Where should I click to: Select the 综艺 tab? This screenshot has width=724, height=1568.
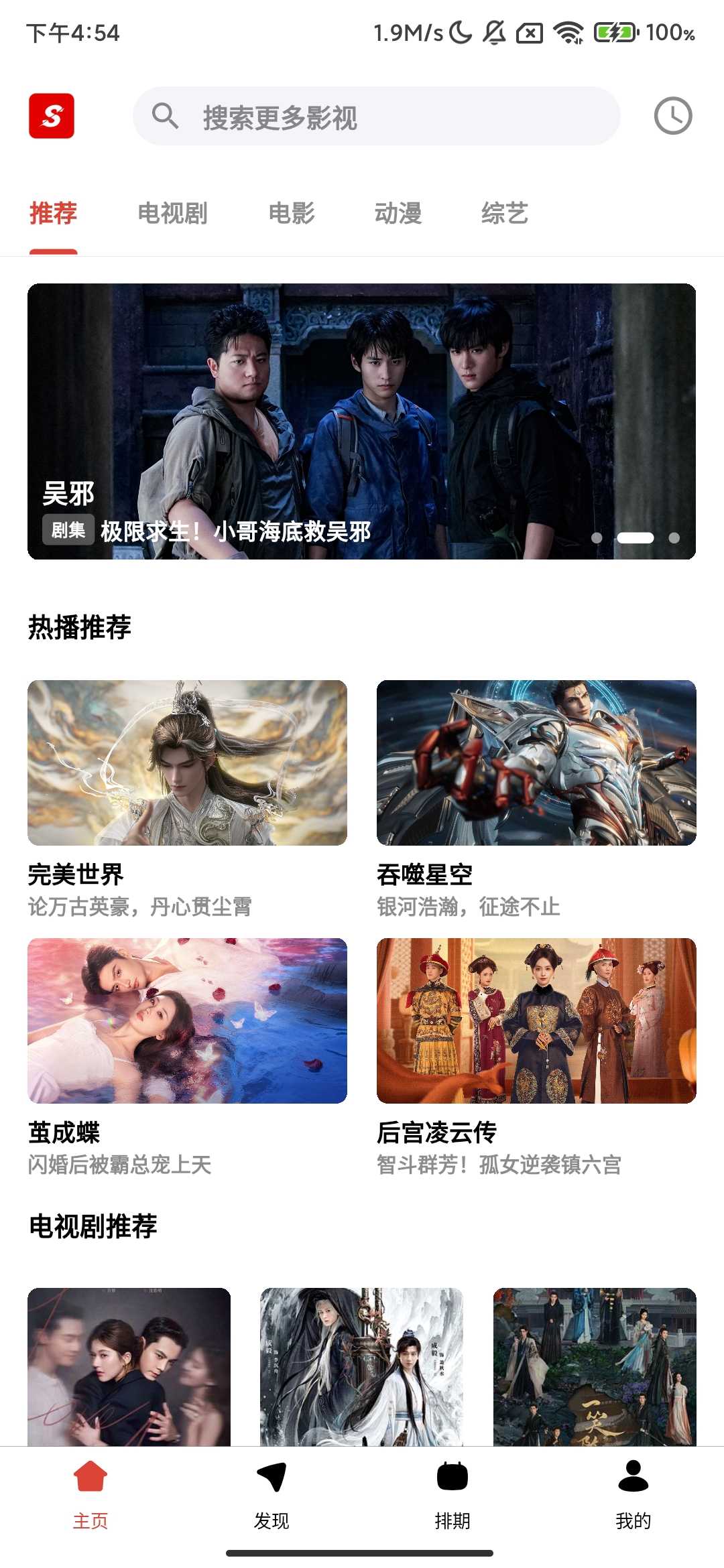(505, 214)
